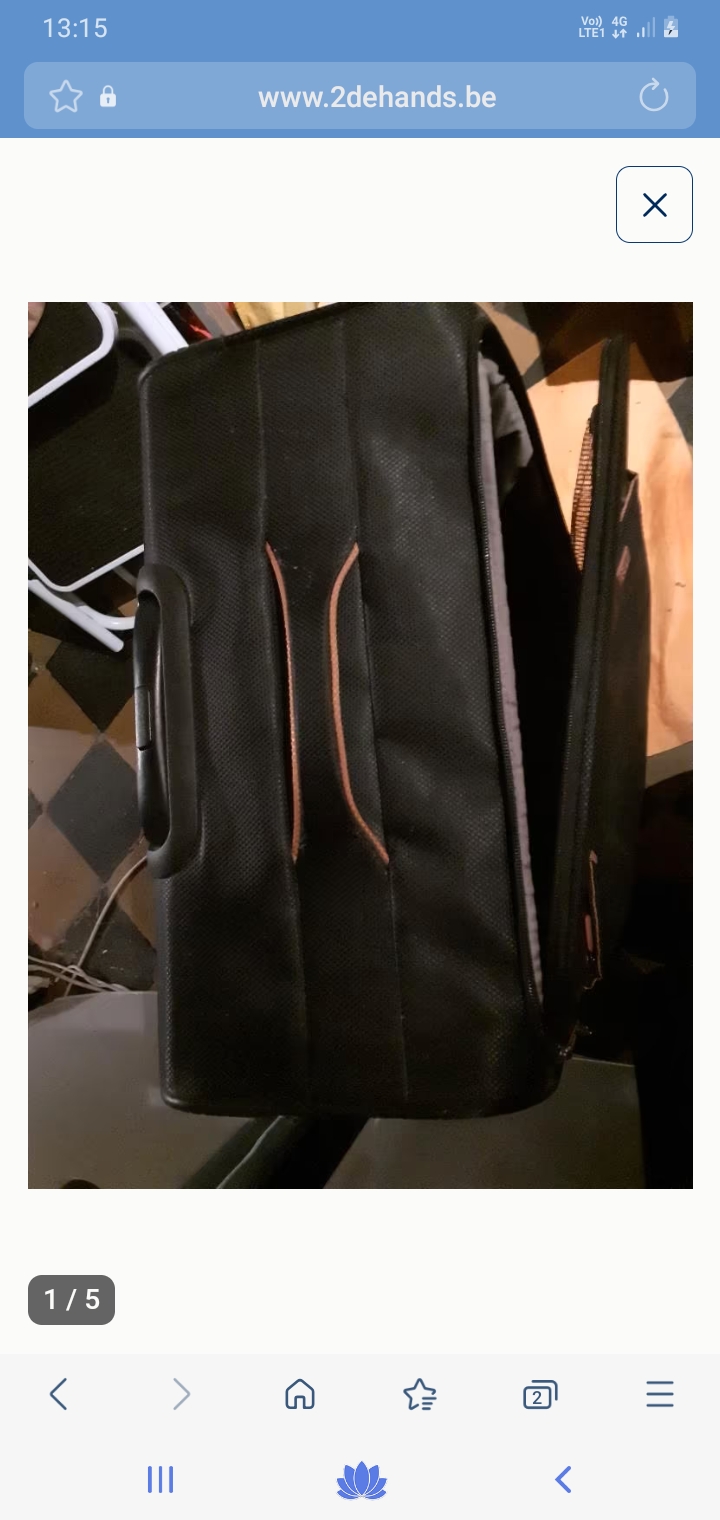View the open tabs
720x1520 pixels.
click(x=540, y=1394)
